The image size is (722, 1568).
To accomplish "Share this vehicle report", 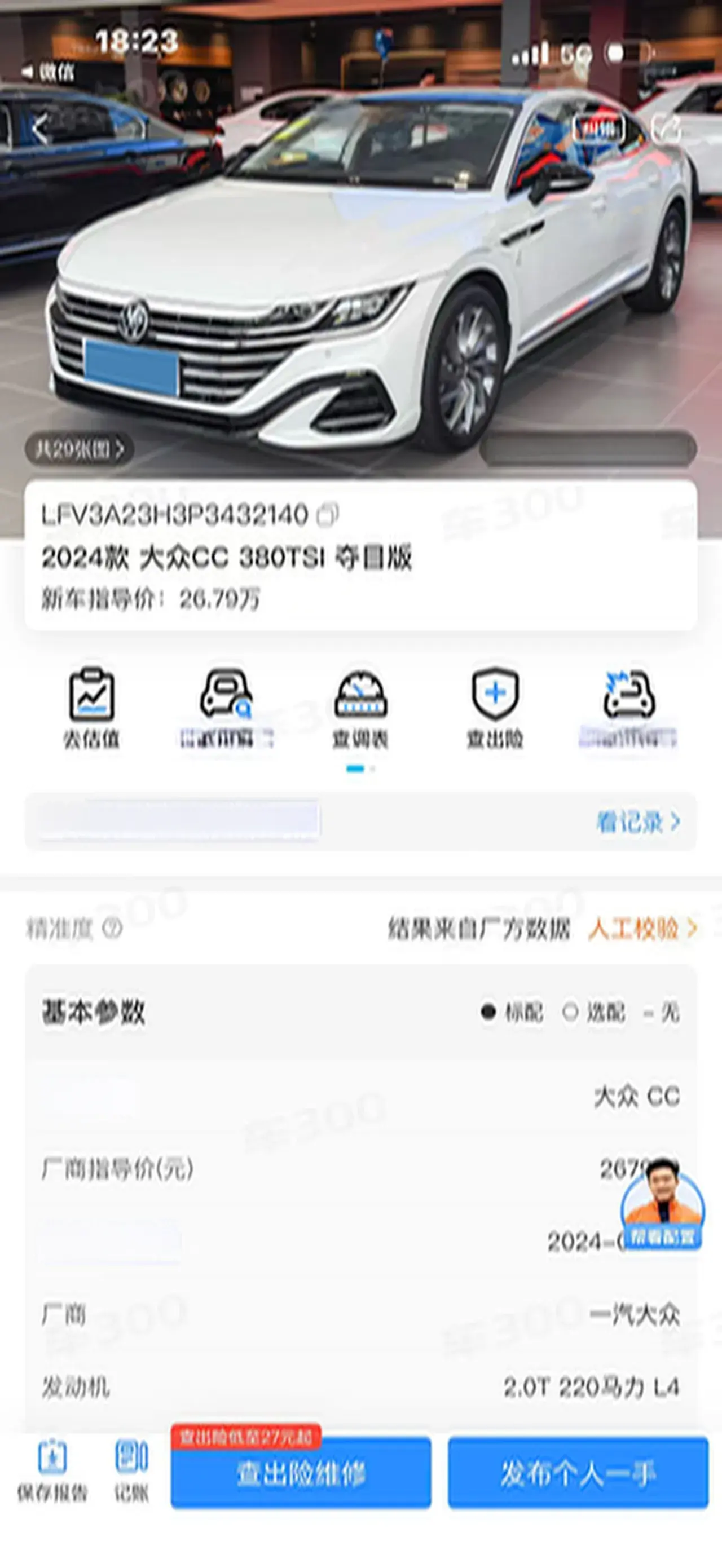I will (666, 129).
